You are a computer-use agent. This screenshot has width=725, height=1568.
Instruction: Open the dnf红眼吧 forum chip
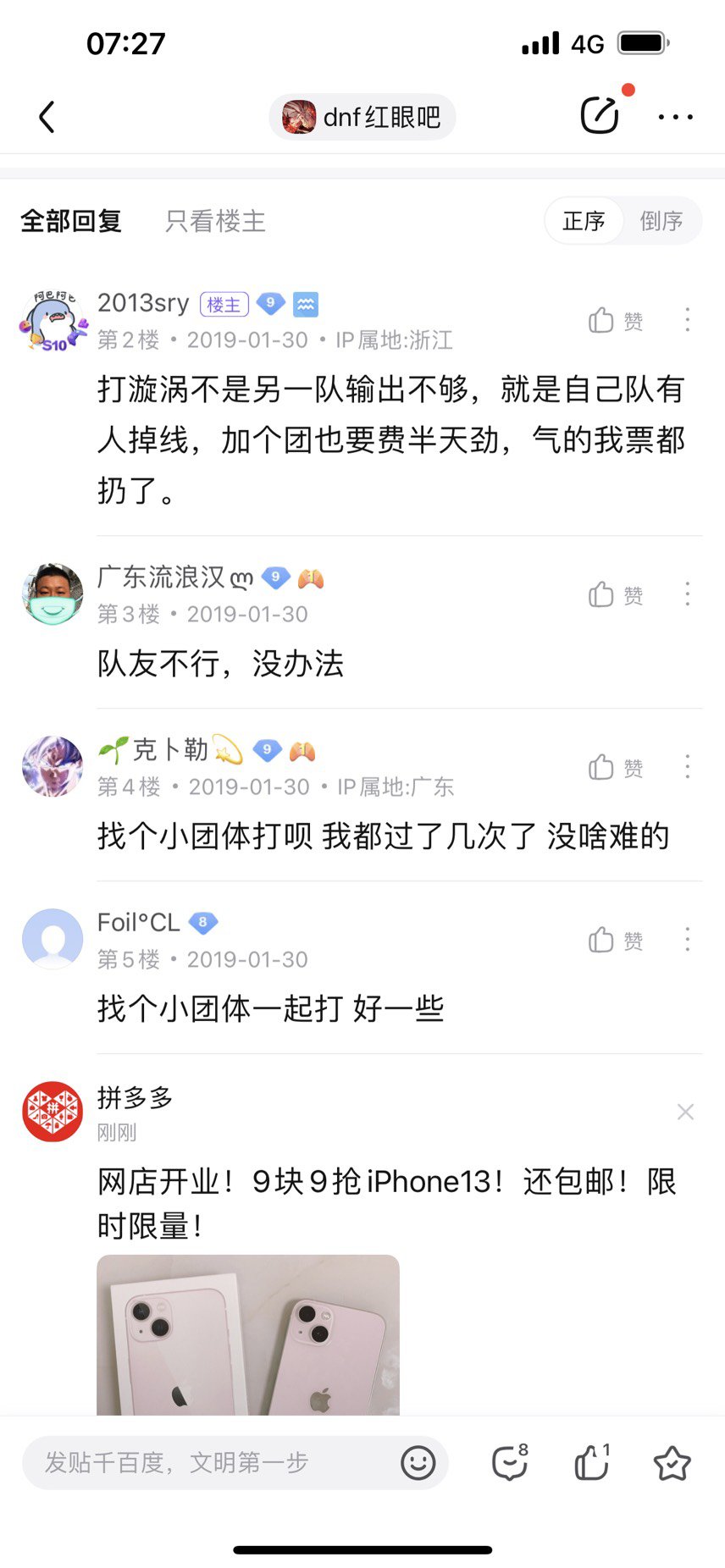[x=362, y=117]
